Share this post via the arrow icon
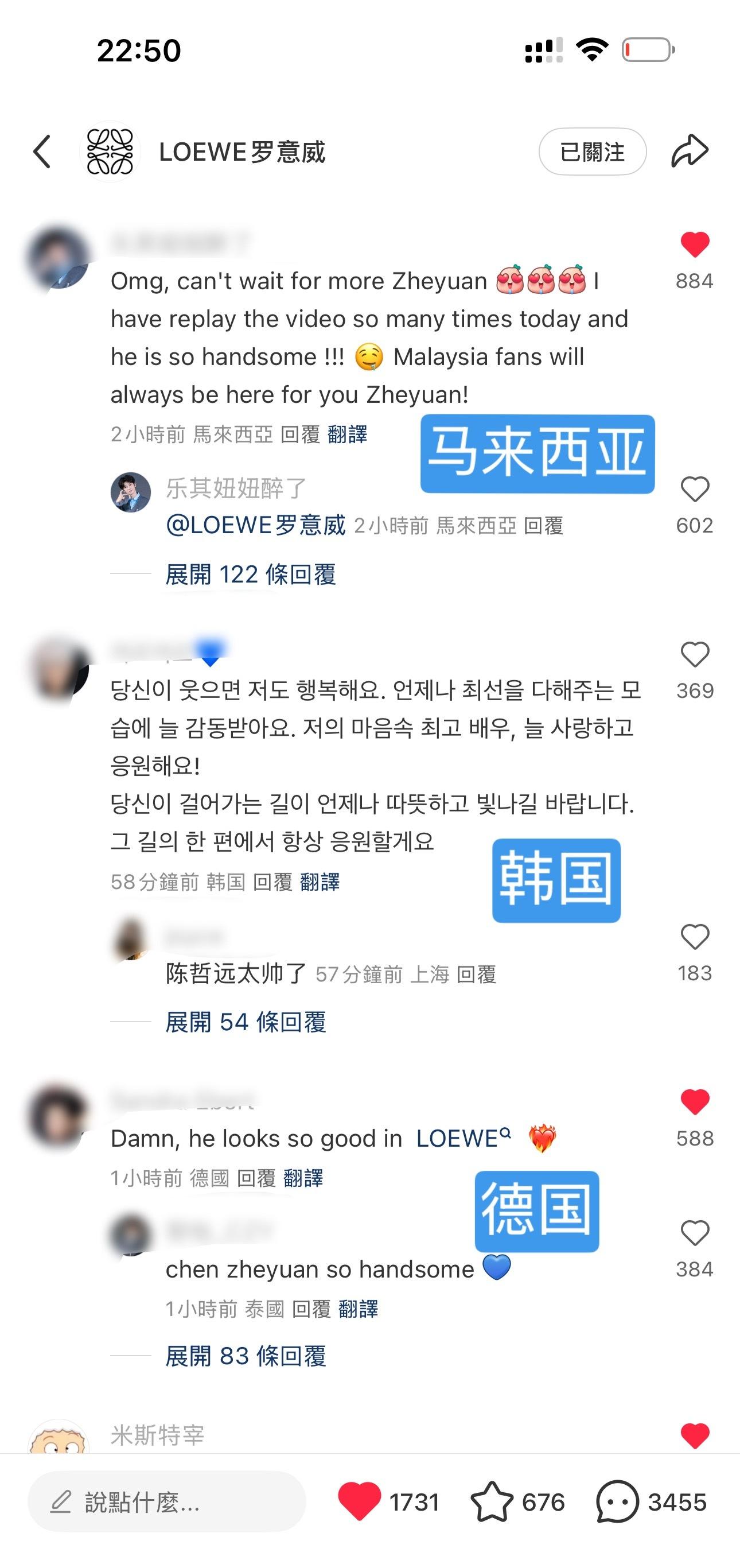Screen dimensions: 740x1568 click(690, 151)
